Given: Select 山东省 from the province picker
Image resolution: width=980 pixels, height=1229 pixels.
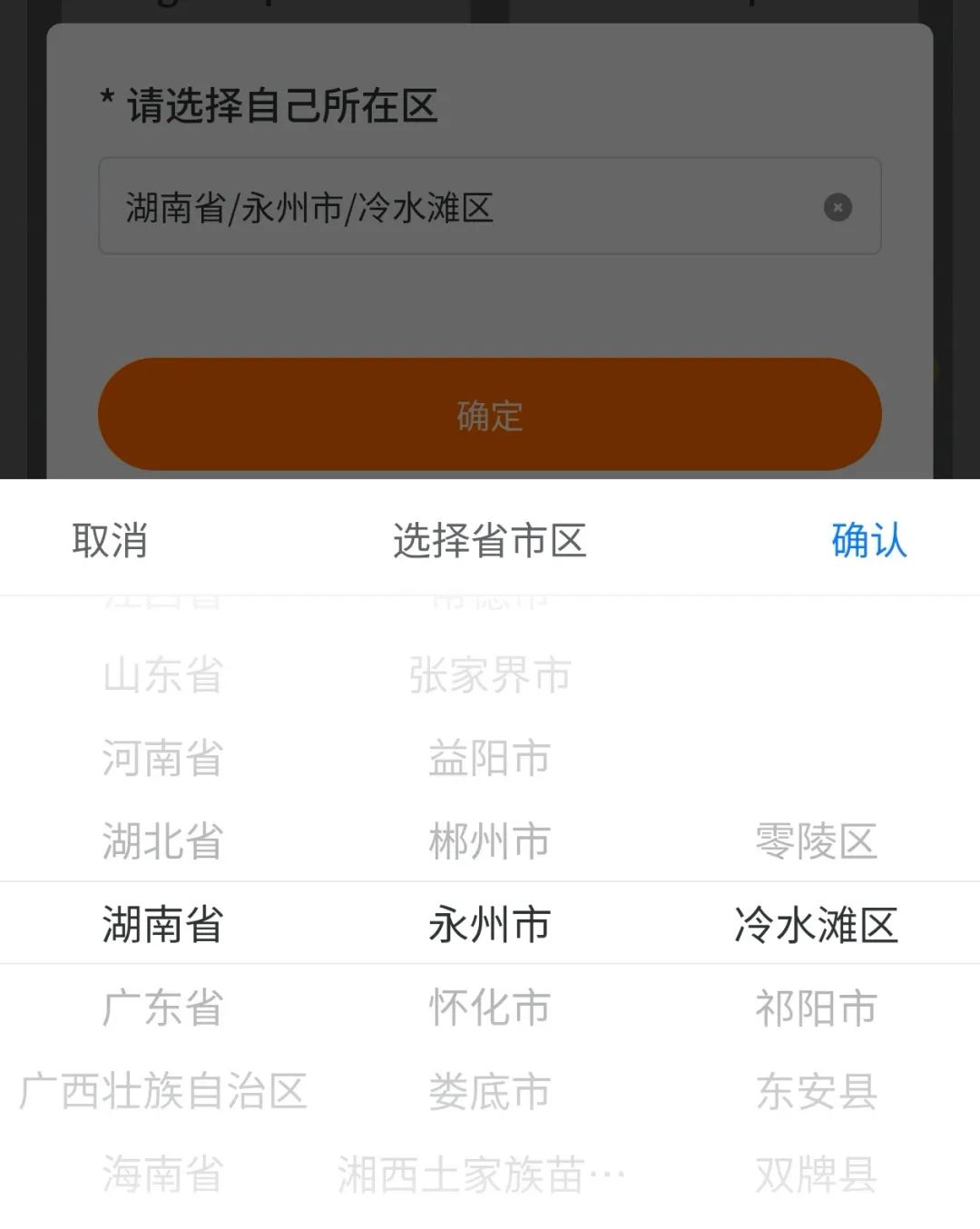Looking at the screenshot, I should point(162,675).
